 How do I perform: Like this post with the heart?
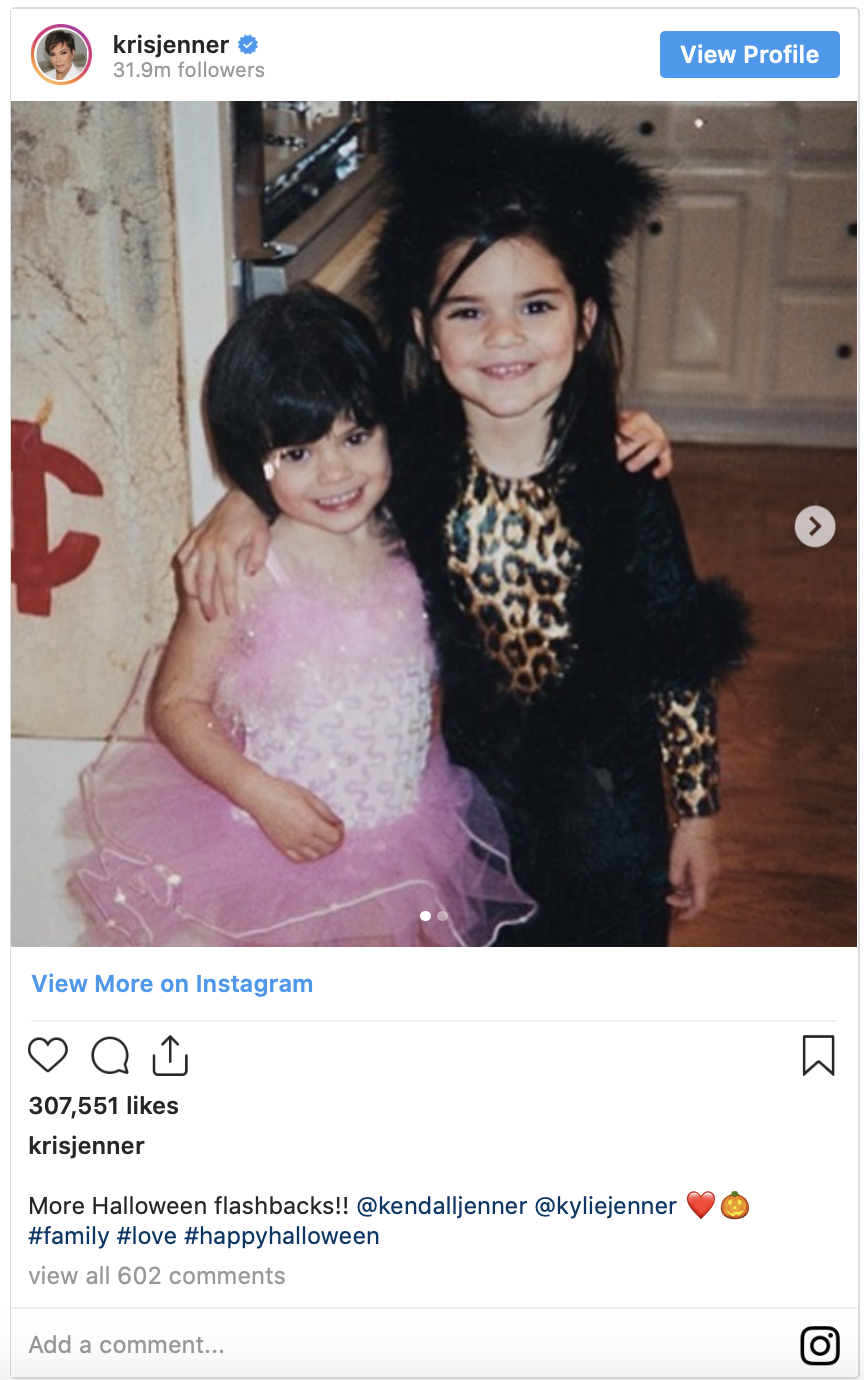(48, 1055)
